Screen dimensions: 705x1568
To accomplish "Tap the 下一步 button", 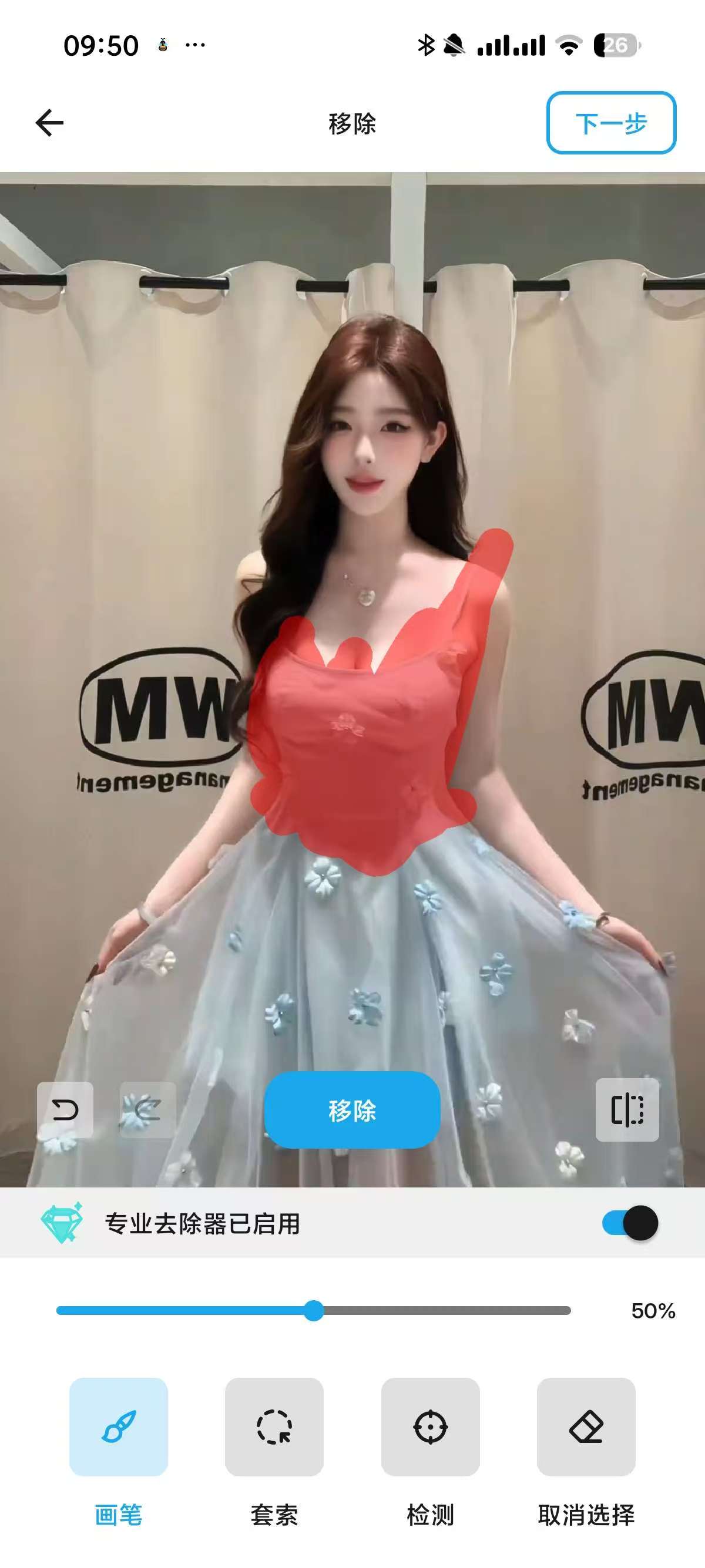I will tap(610, 123).
